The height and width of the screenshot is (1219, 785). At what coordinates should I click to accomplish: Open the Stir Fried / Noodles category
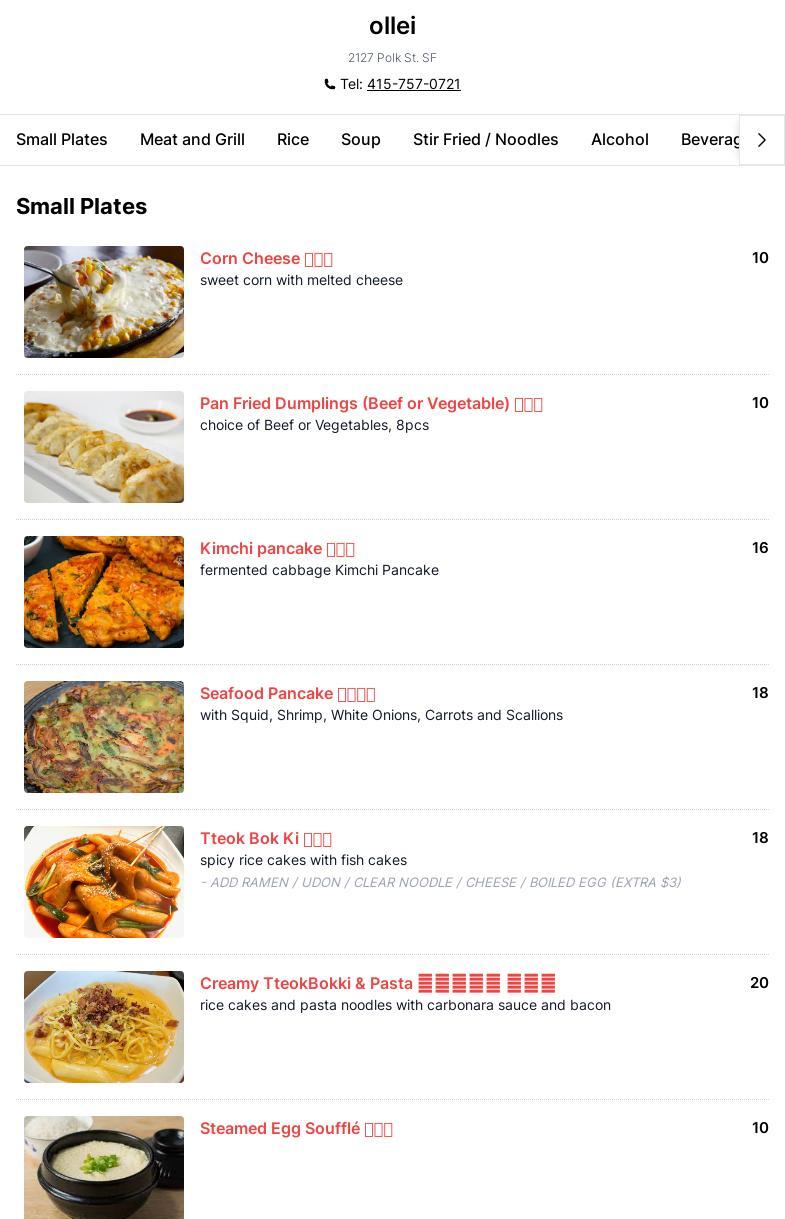coord(485,140)
